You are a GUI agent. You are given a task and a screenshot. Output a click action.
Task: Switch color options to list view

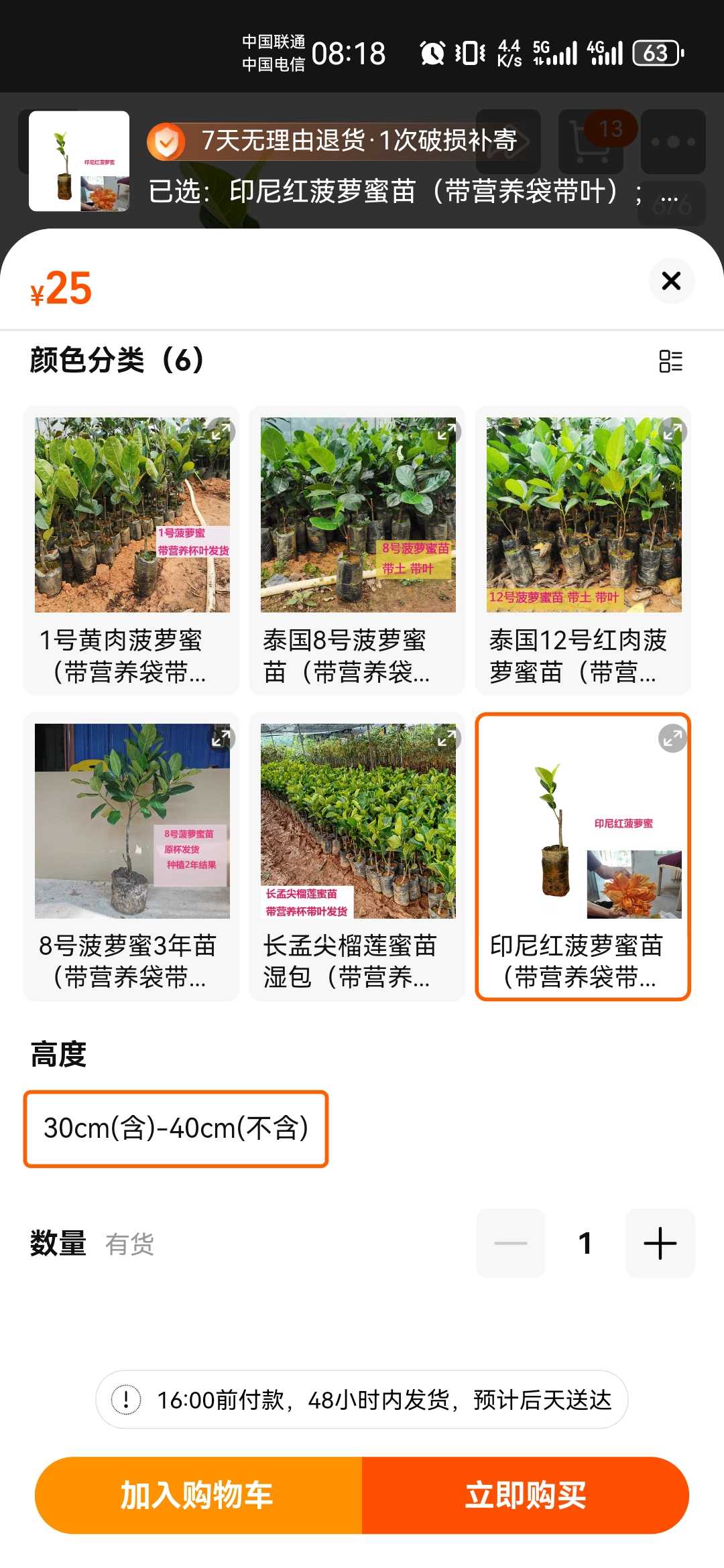(670, 361)
